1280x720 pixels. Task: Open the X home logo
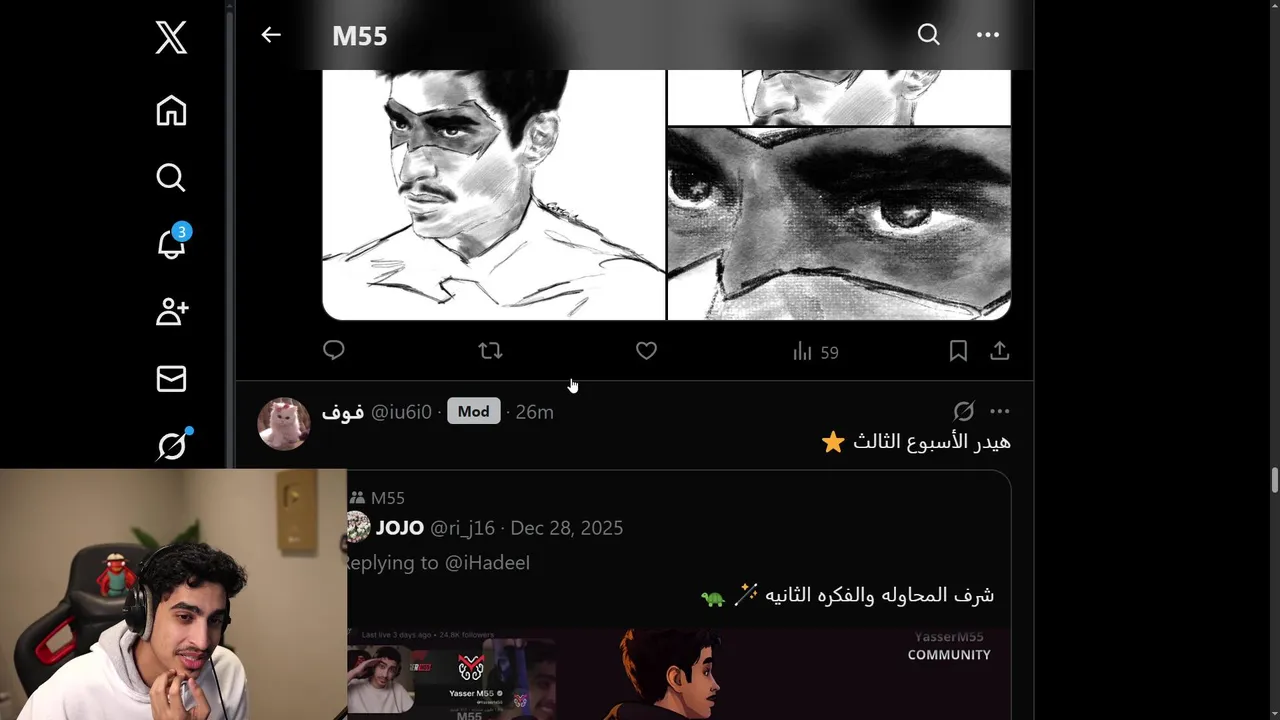coord(171,38)
